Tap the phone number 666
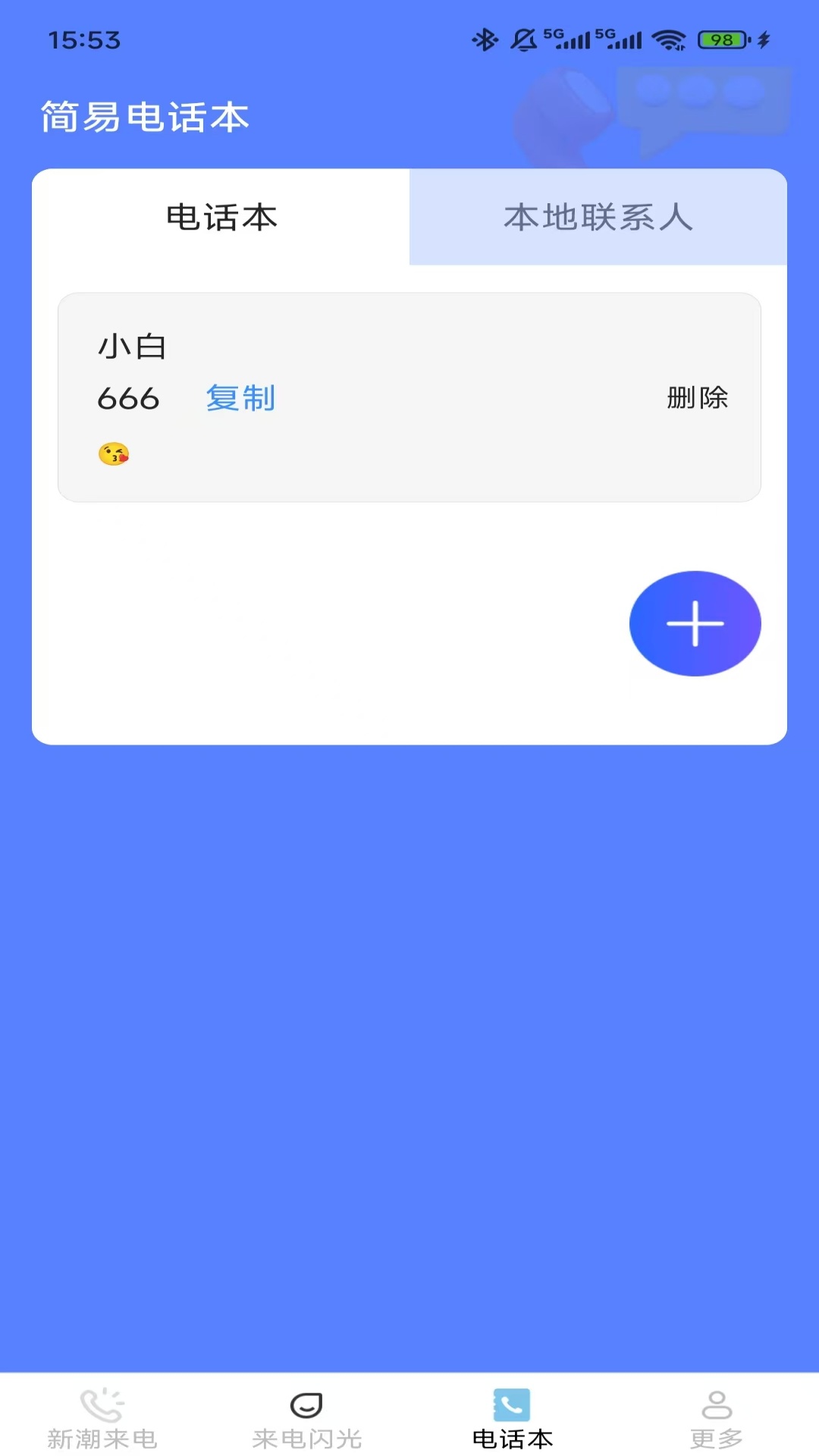819x1456 pixels. point(128,398)
